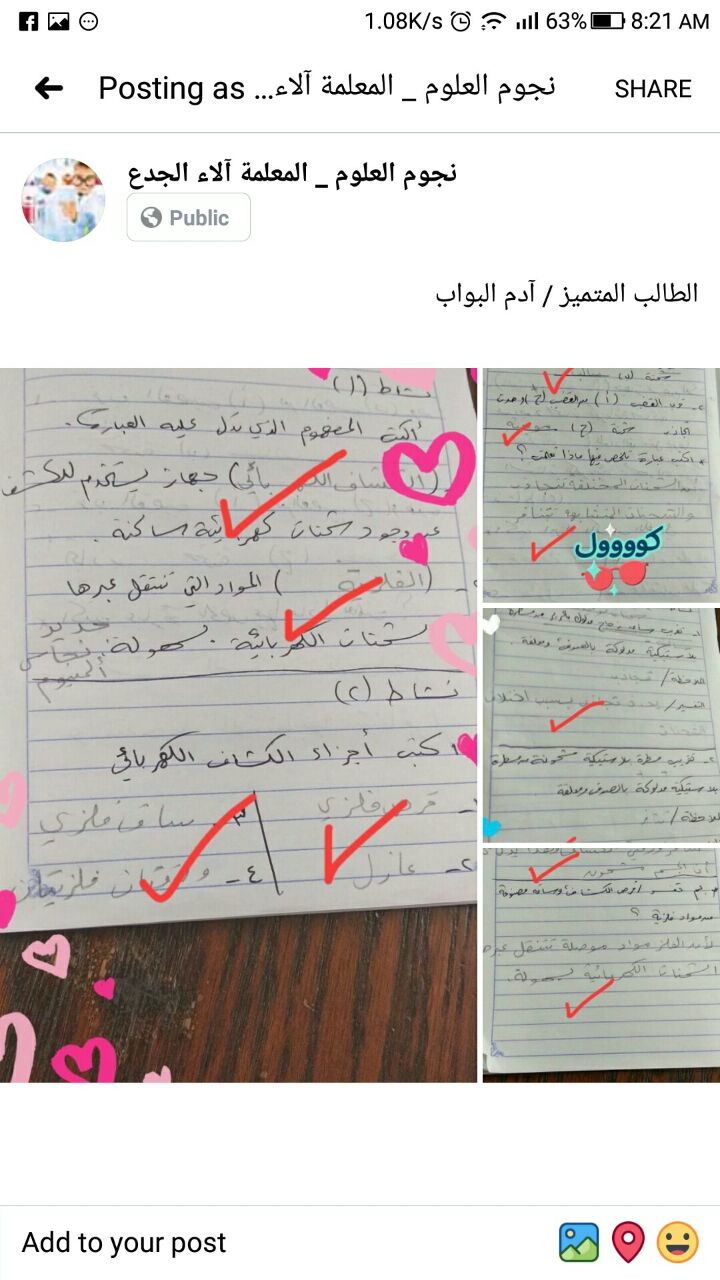The image size is (720, 1280).
Task: Open the middle small notebook photo
Action: coord(600,724)
